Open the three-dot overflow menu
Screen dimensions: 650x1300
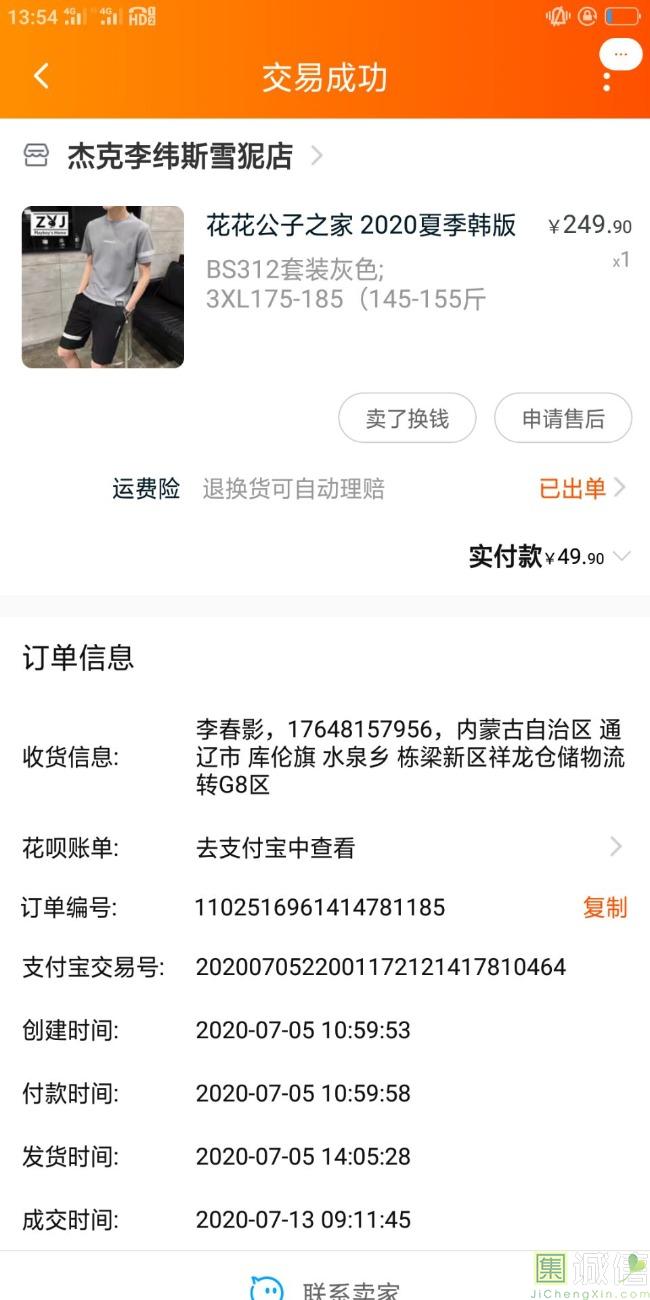(x=607, y=80)
